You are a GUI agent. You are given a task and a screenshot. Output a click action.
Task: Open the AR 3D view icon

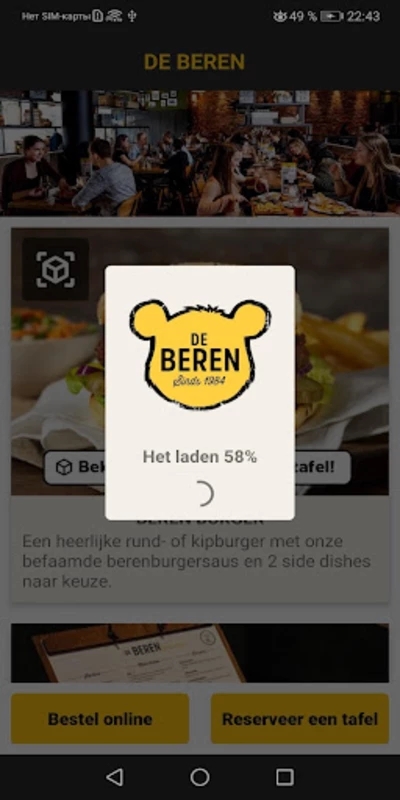coord(56,269)
